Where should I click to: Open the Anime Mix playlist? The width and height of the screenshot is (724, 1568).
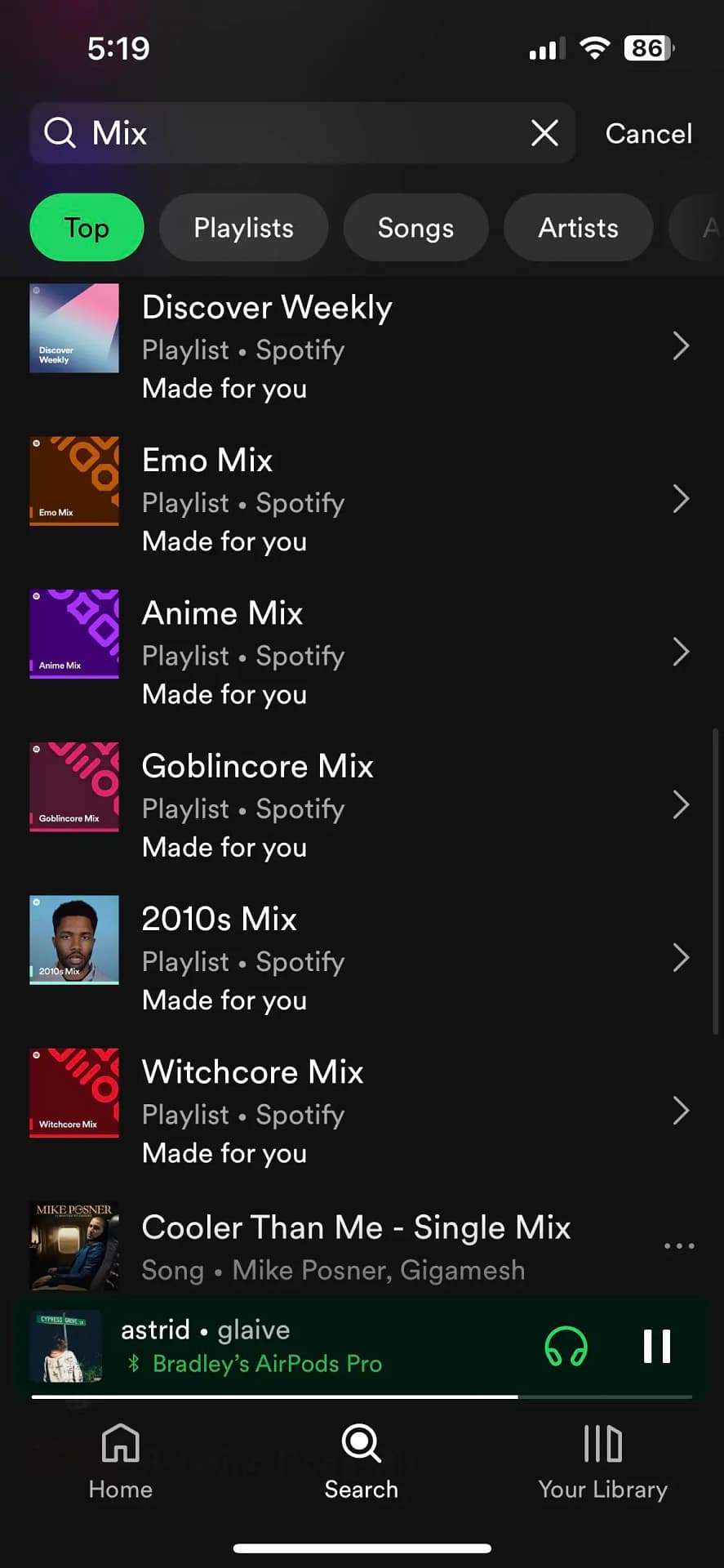pyautogui.click(x=362, y=652)
